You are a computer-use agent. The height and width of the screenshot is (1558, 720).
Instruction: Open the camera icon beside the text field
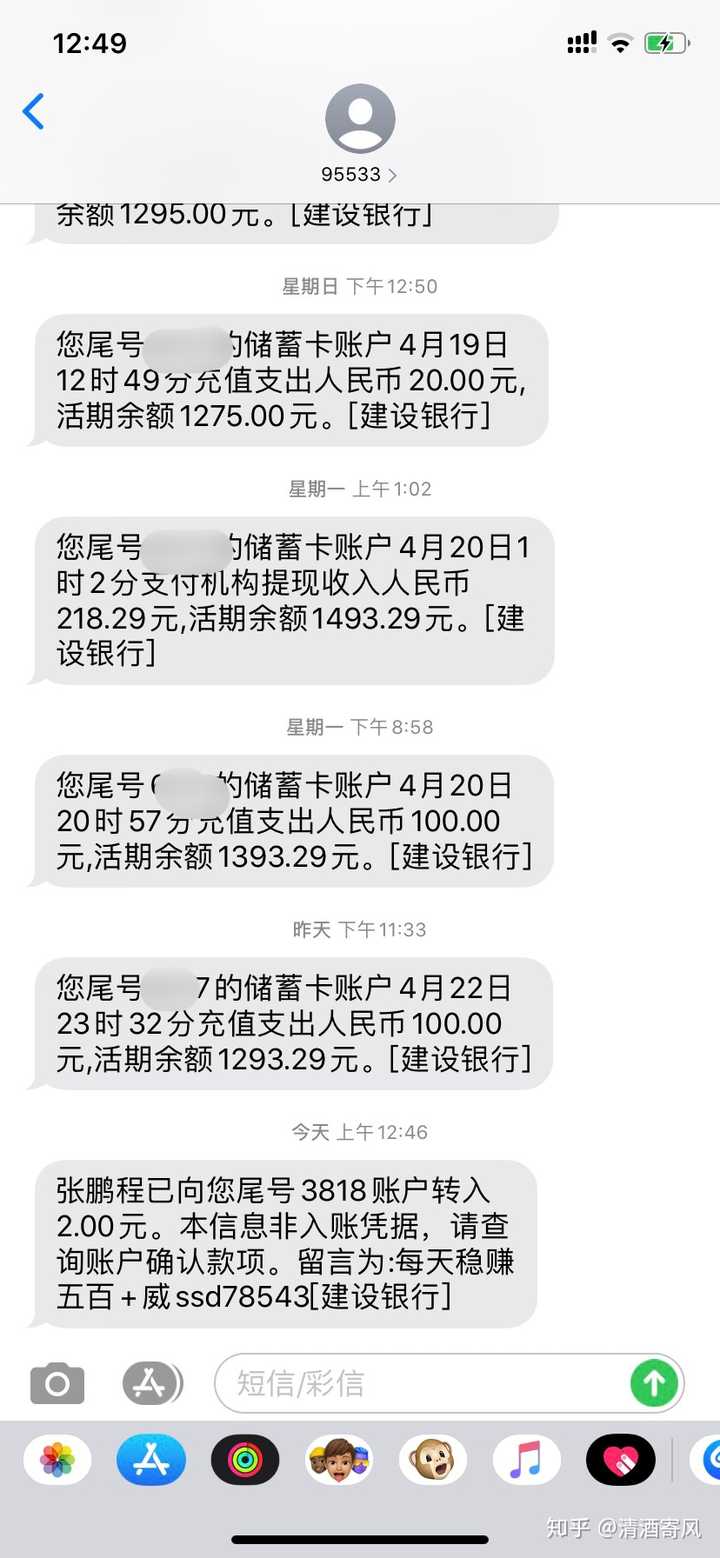57,1383
